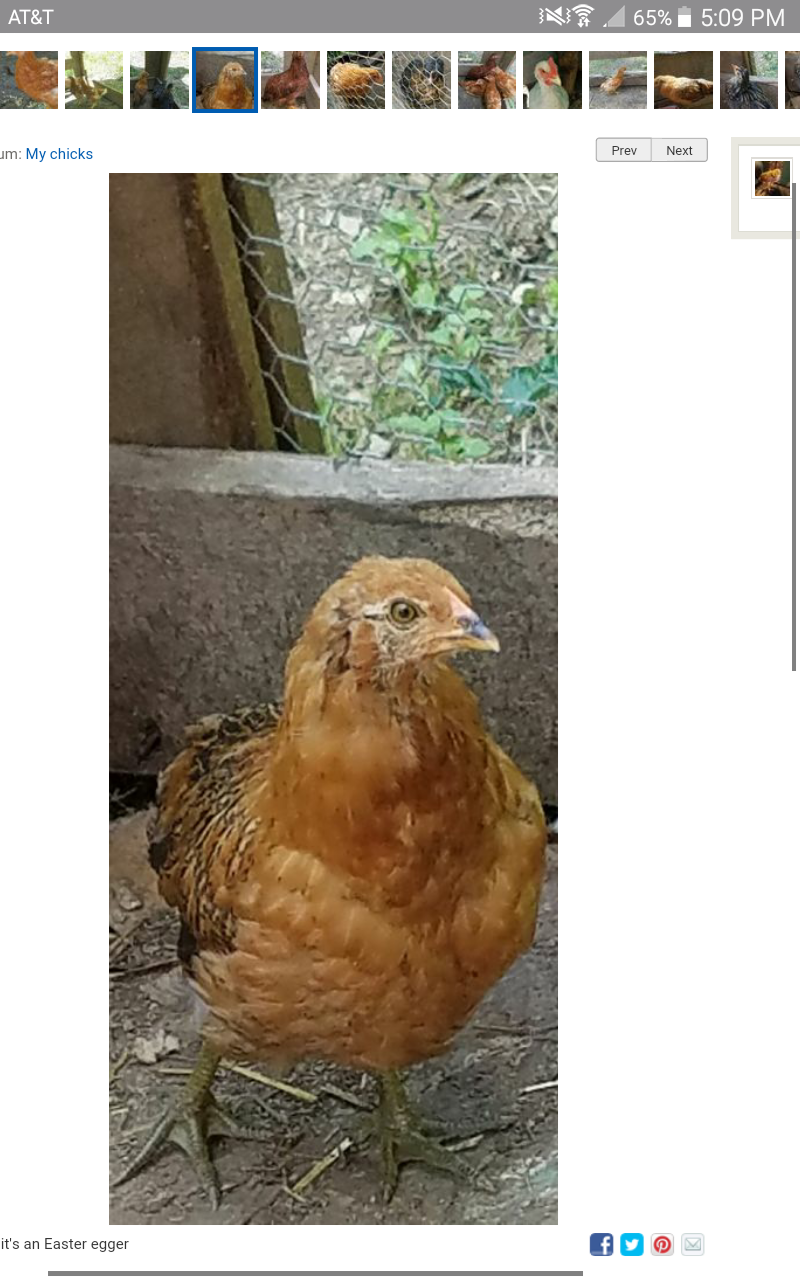Viewport: 800px width, 1280px height.
Task: Open the My chicks album link
Action: tap(59, 154)
